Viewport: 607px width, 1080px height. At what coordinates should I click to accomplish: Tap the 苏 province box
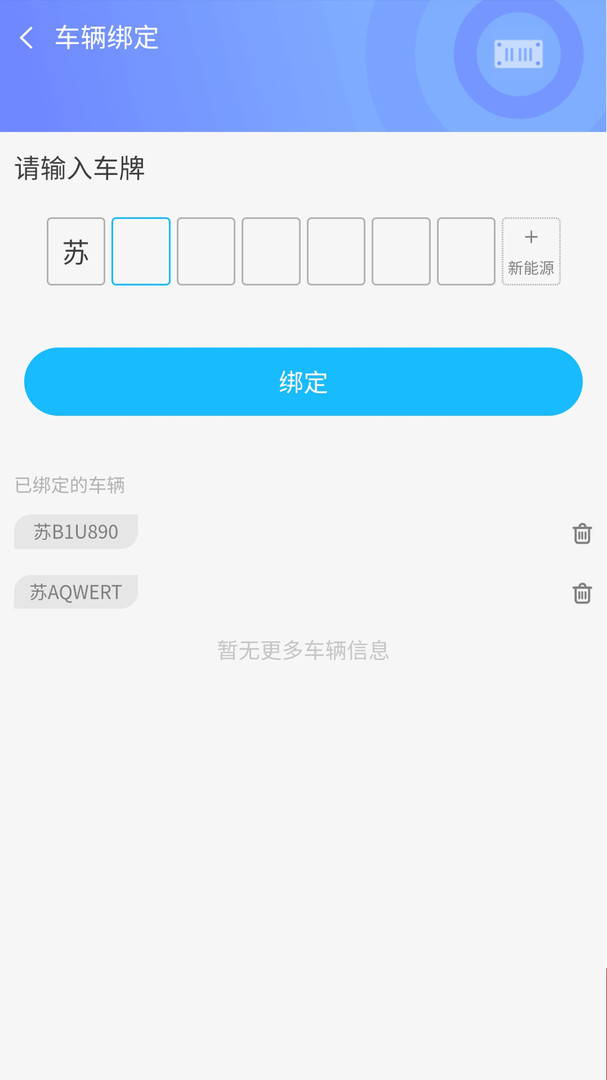point(76,251)
